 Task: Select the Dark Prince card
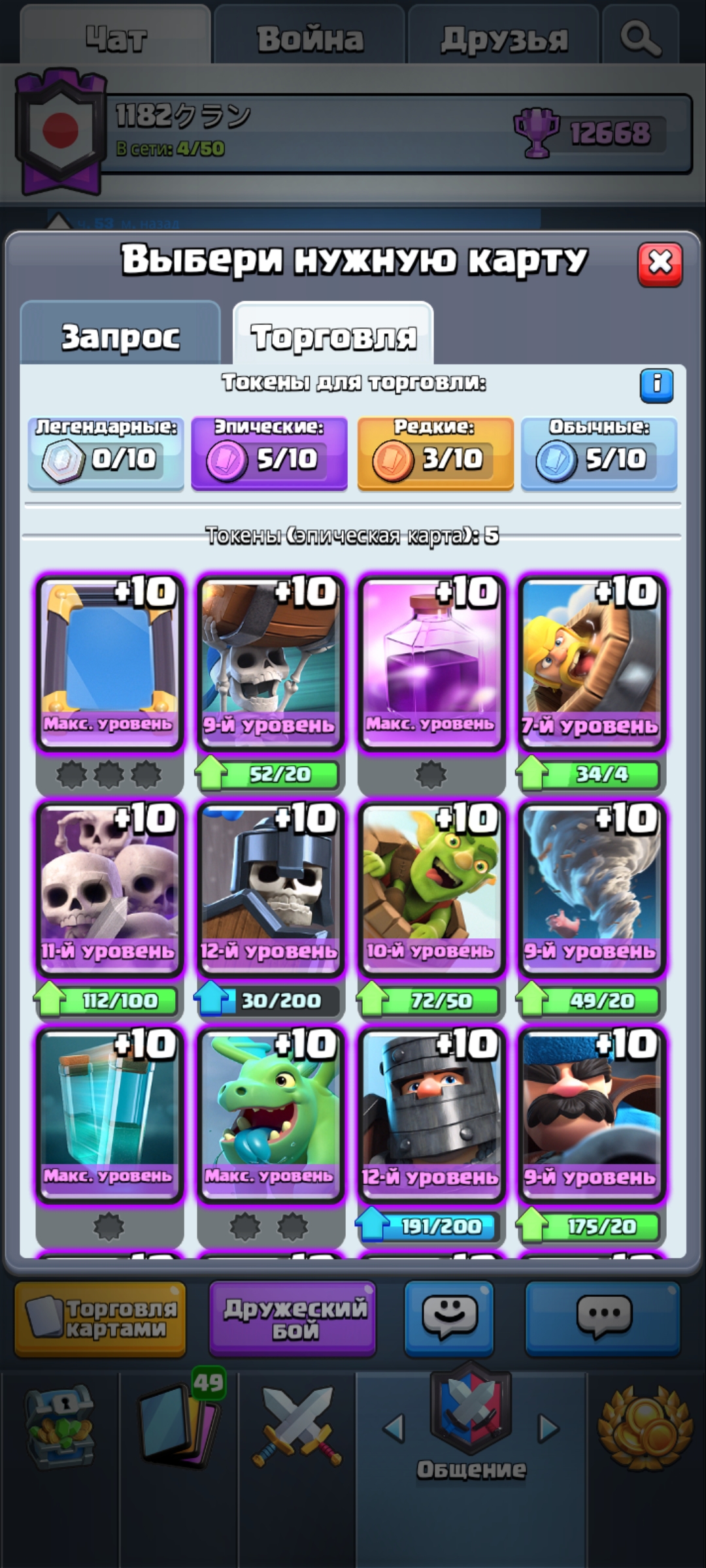pyautogui.click(x=431, y=1115)
